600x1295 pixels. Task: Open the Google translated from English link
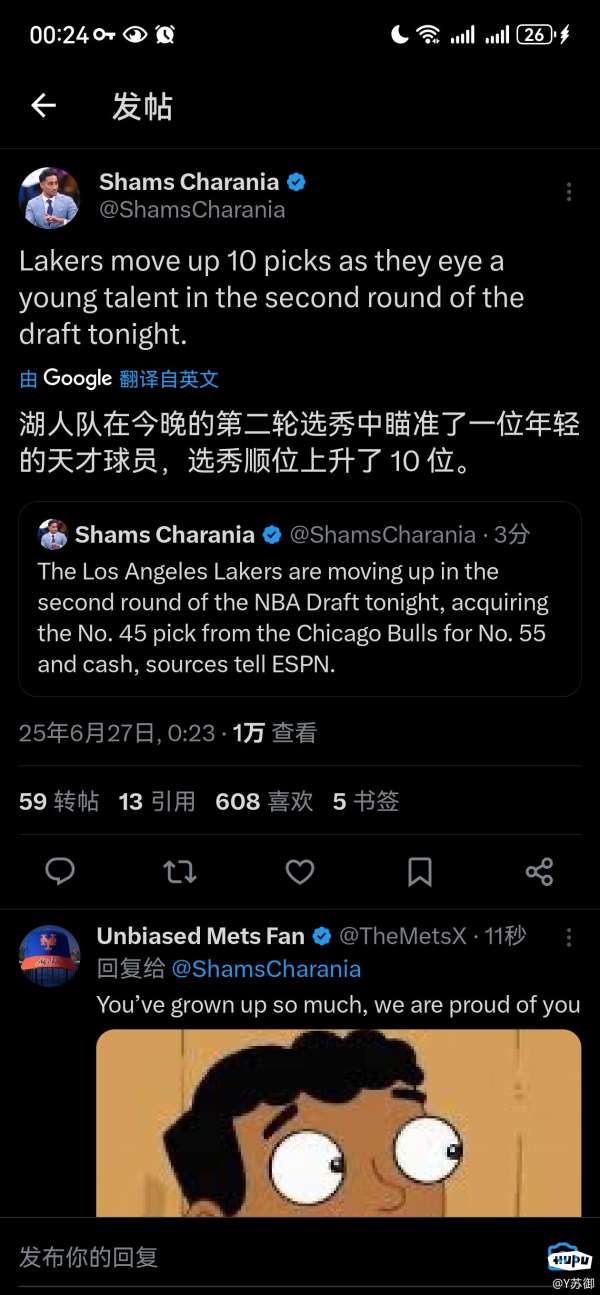pos(119,379)
